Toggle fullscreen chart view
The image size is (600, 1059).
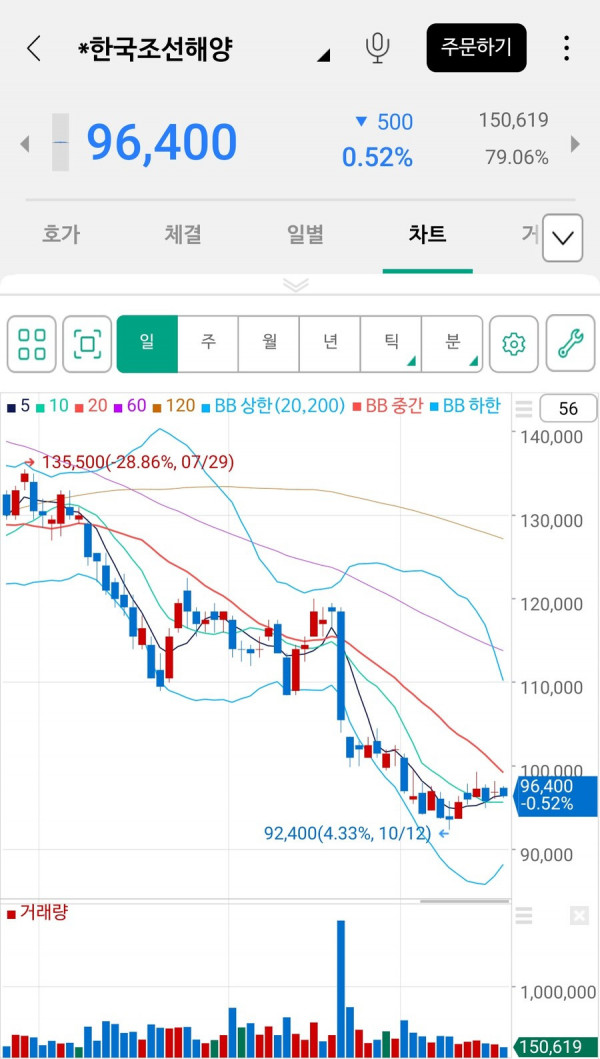pyautogui.click(x=87, y=344)
